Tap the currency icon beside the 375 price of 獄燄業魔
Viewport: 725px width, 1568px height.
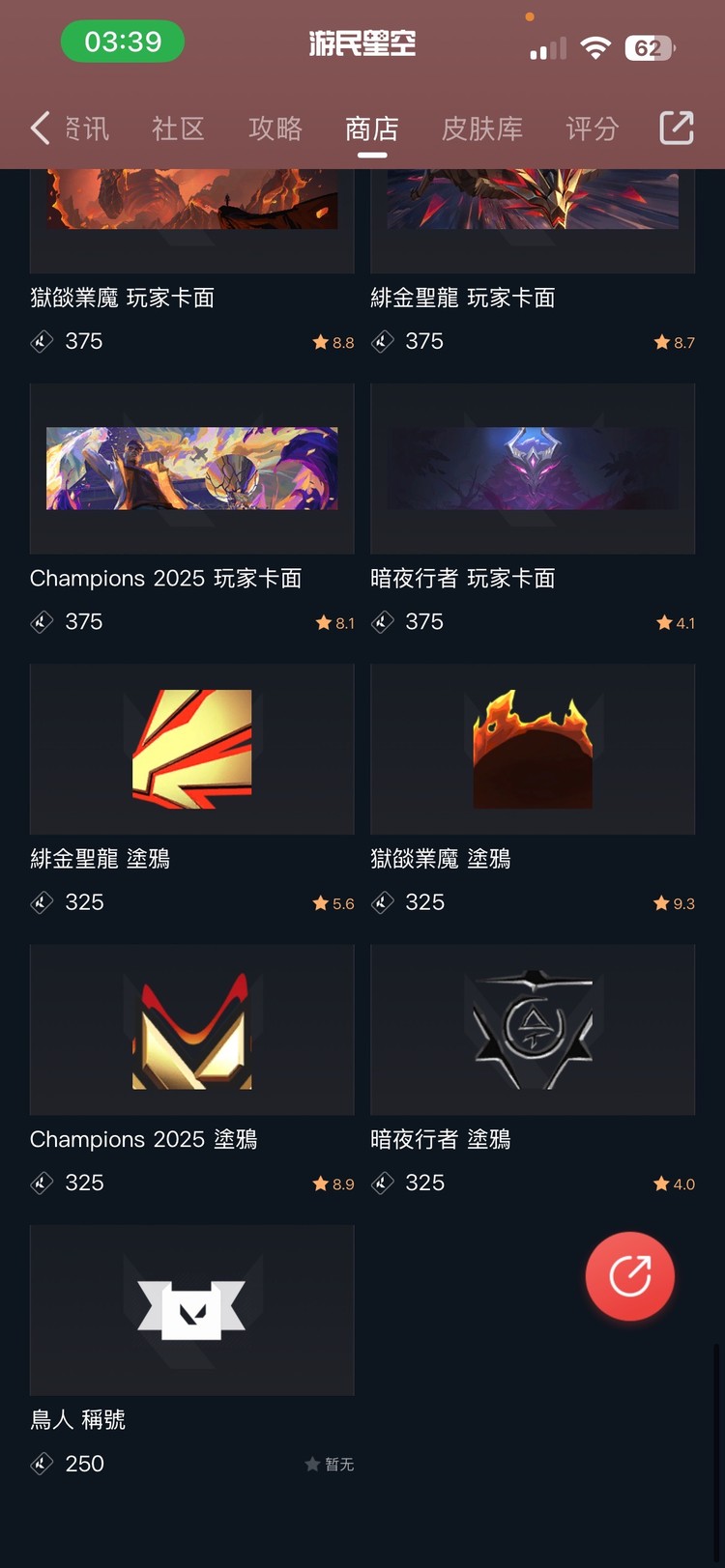pos(41,341)
